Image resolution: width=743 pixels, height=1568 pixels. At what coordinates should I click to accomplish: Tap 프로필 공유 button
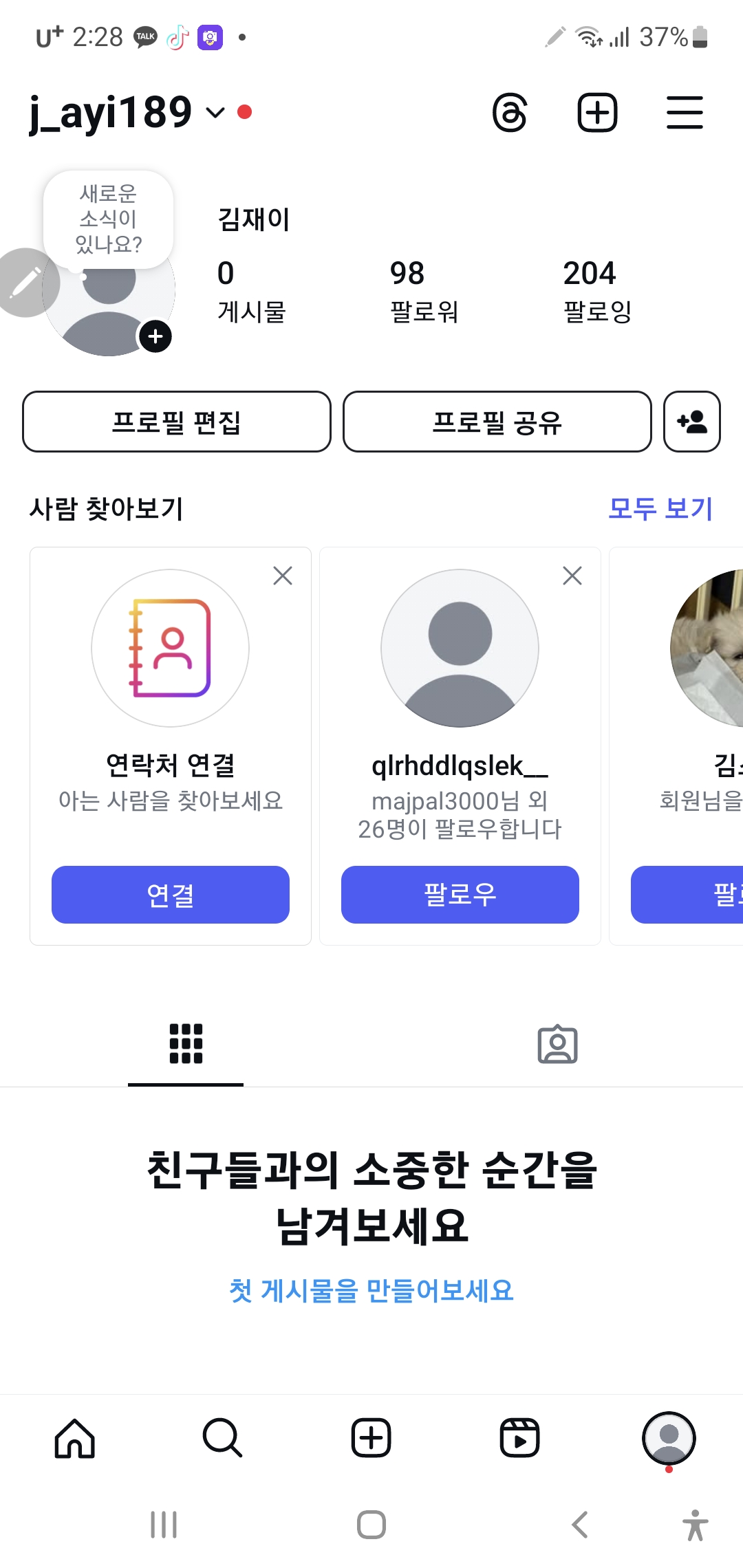point(497,422)
